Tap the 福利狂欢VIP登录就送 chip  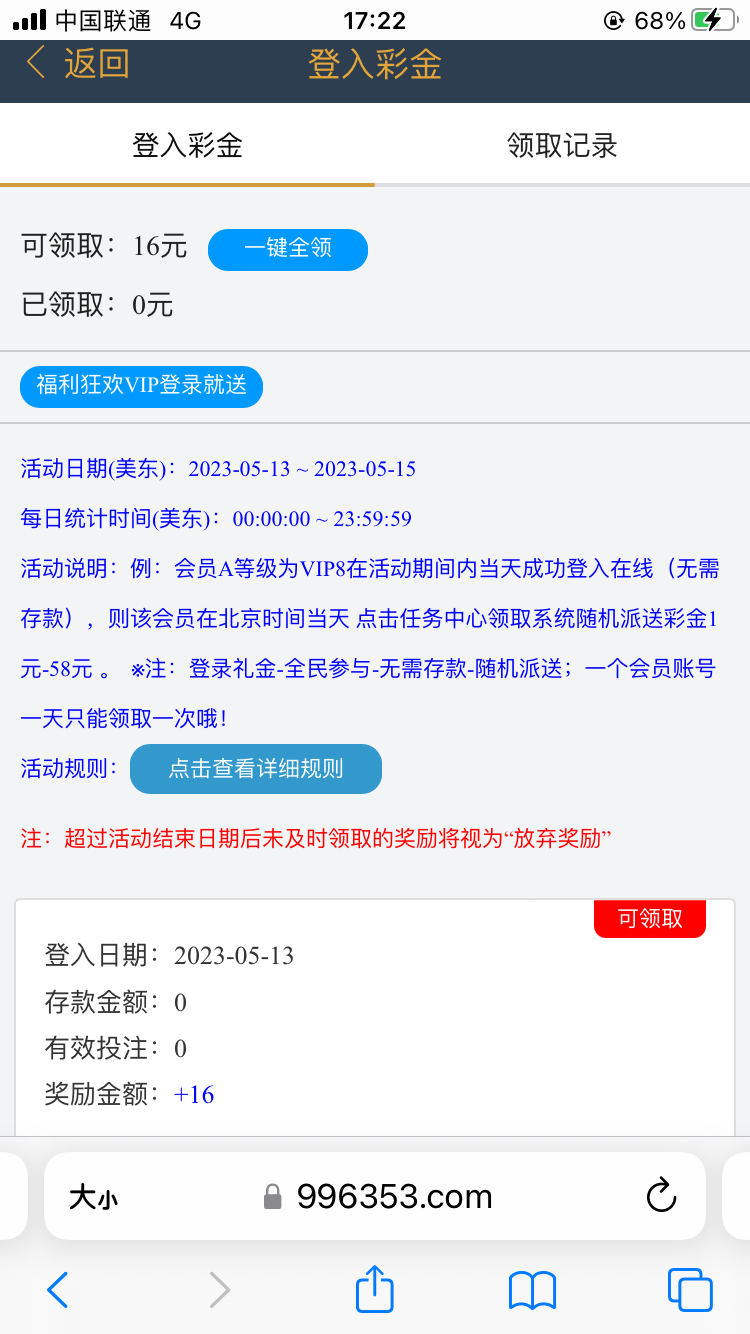coord(141,386)
